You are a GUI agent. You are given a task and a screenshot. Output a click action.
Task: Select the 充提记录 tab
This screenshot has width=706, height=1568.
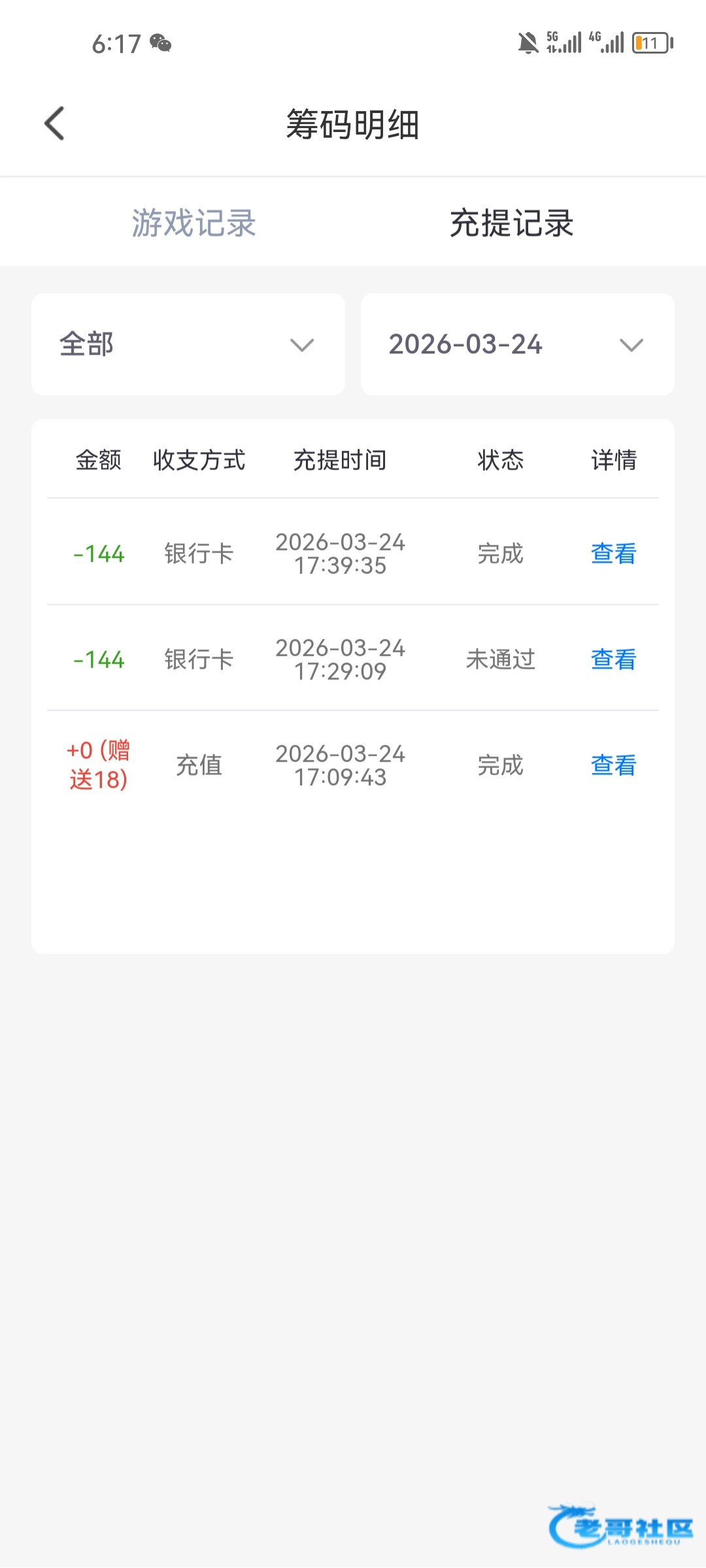pos(511,223)
